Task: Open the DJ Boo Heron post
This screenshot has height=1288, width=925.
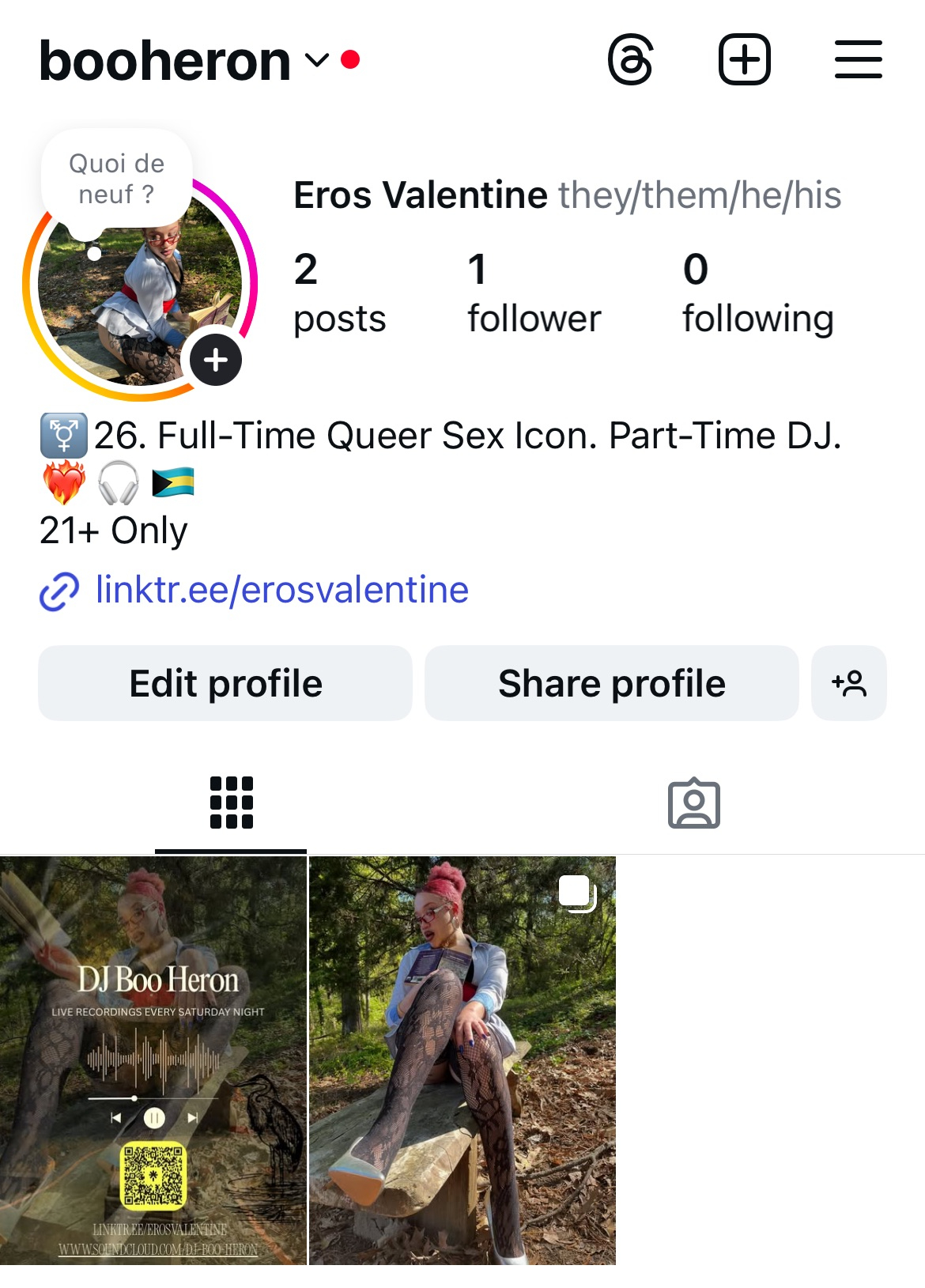Action: (x=153, y=1059)
